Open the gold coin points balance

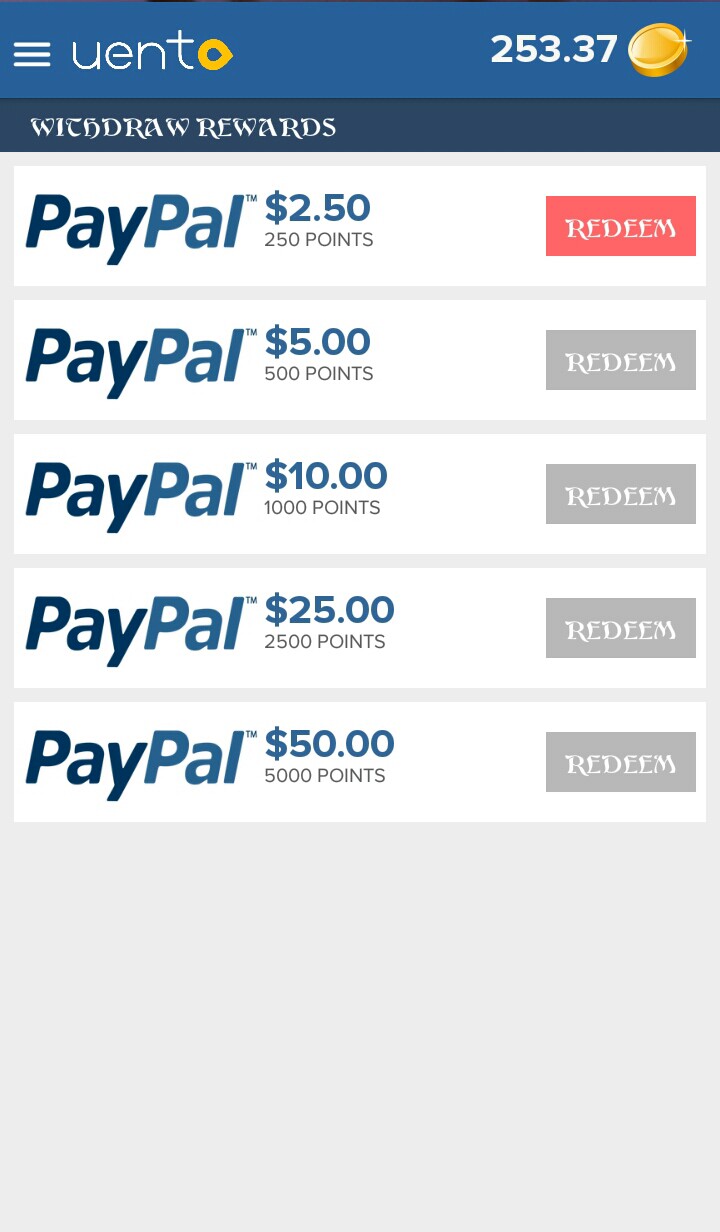tap(658, 50)
